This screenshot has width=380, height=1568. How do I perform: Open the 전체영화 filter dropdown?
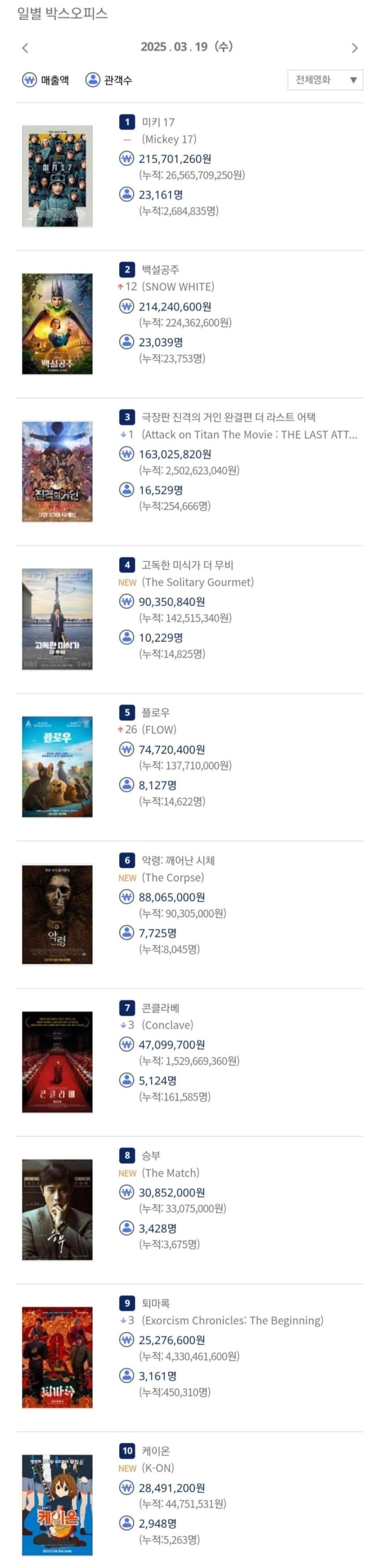point(324,80)
